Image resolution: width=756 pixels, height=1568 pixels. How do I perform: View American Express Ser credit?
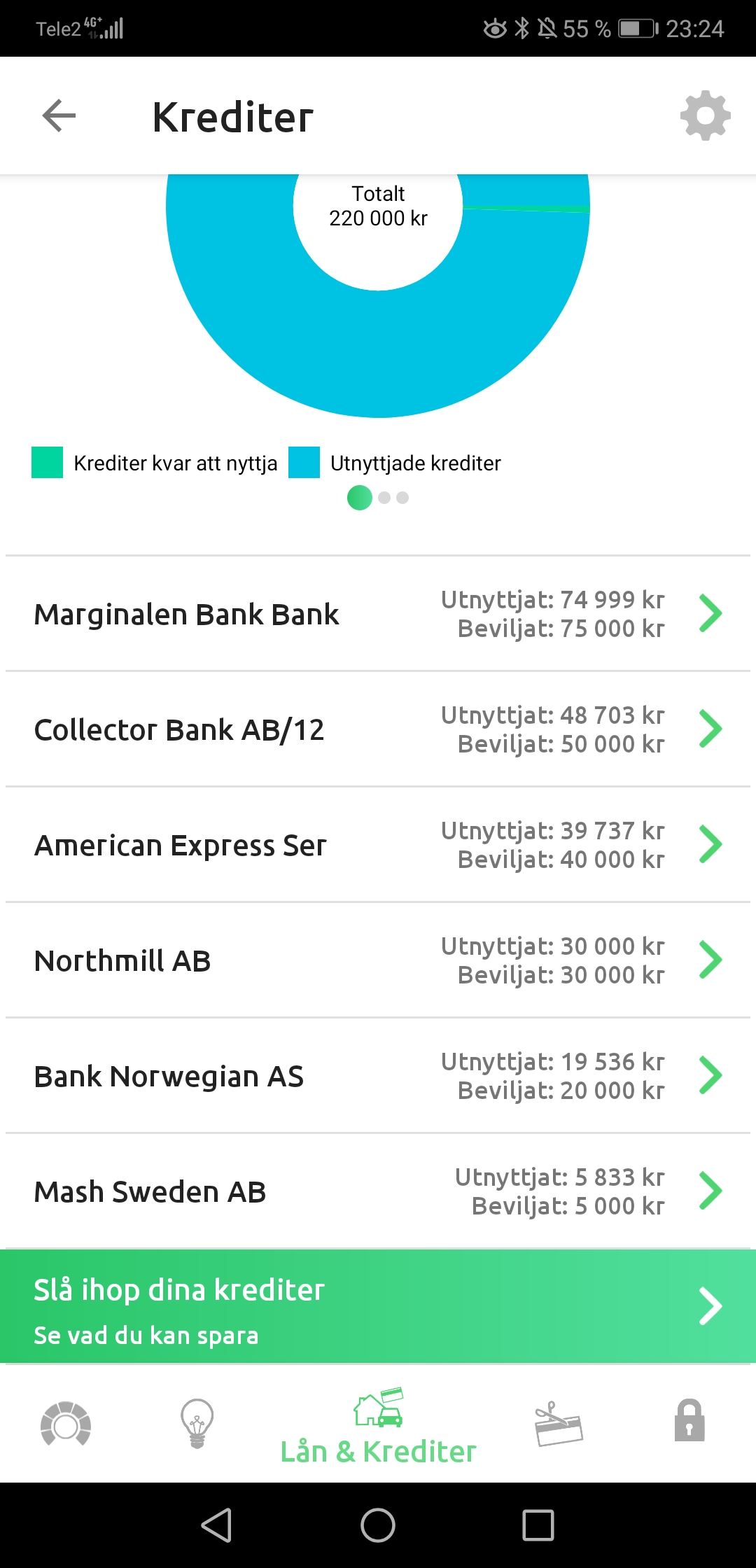click(378, 845)
